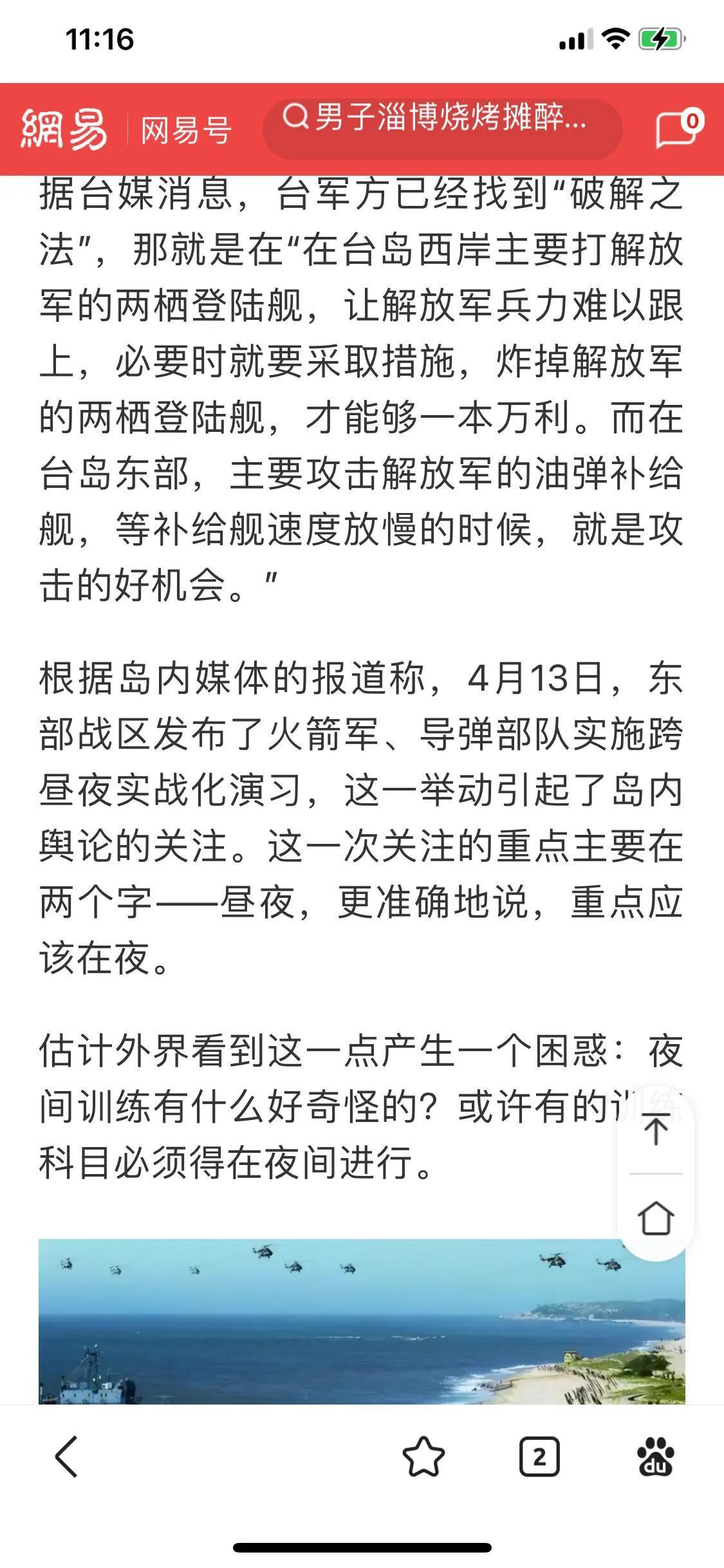Open the search box about 男子淄博烧烤摊醉
This screenshot has height=1568, width=724.
click(x=442, y=129)
